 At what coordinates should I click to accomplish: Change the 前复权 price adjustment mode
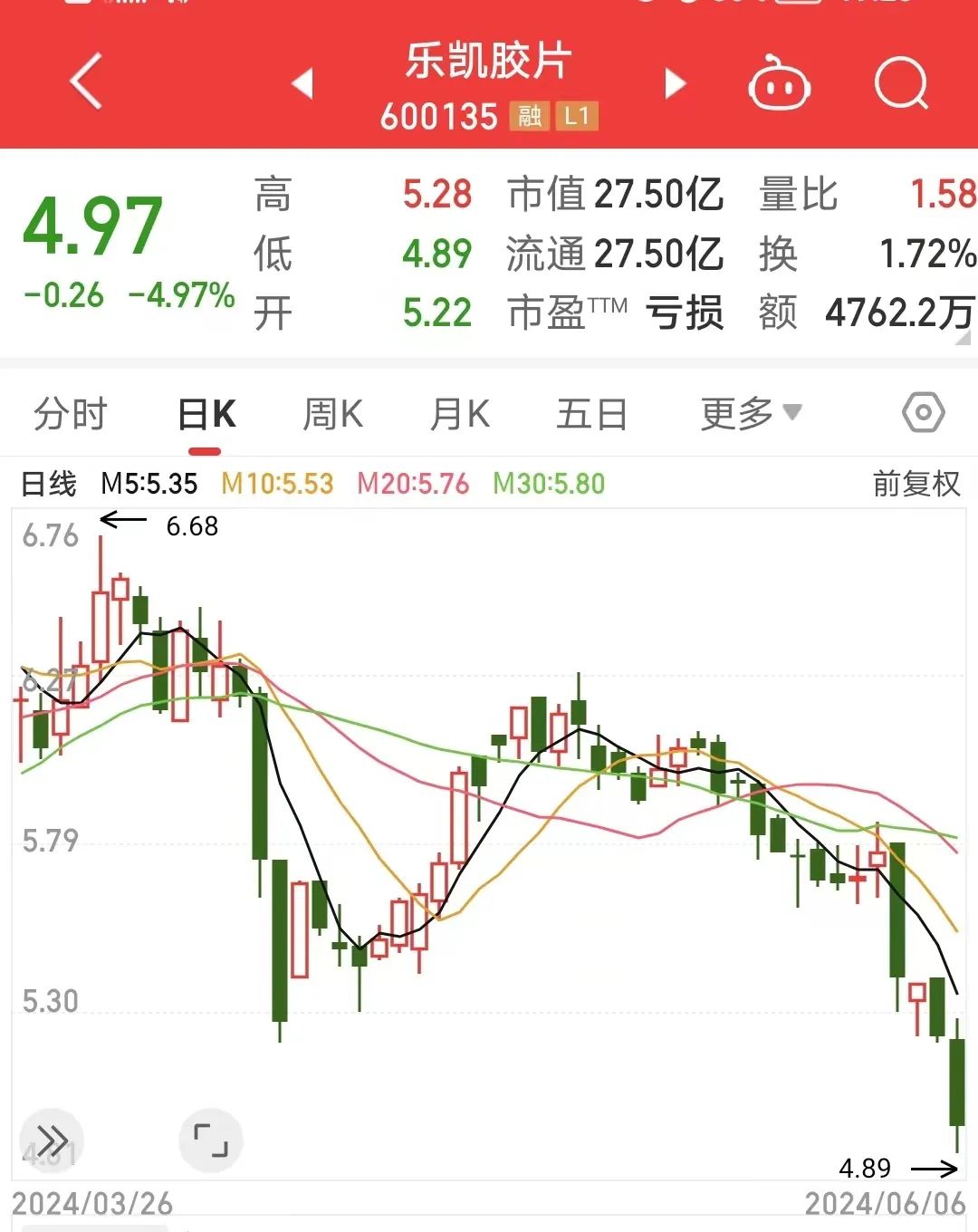click(x=916, y=484)
